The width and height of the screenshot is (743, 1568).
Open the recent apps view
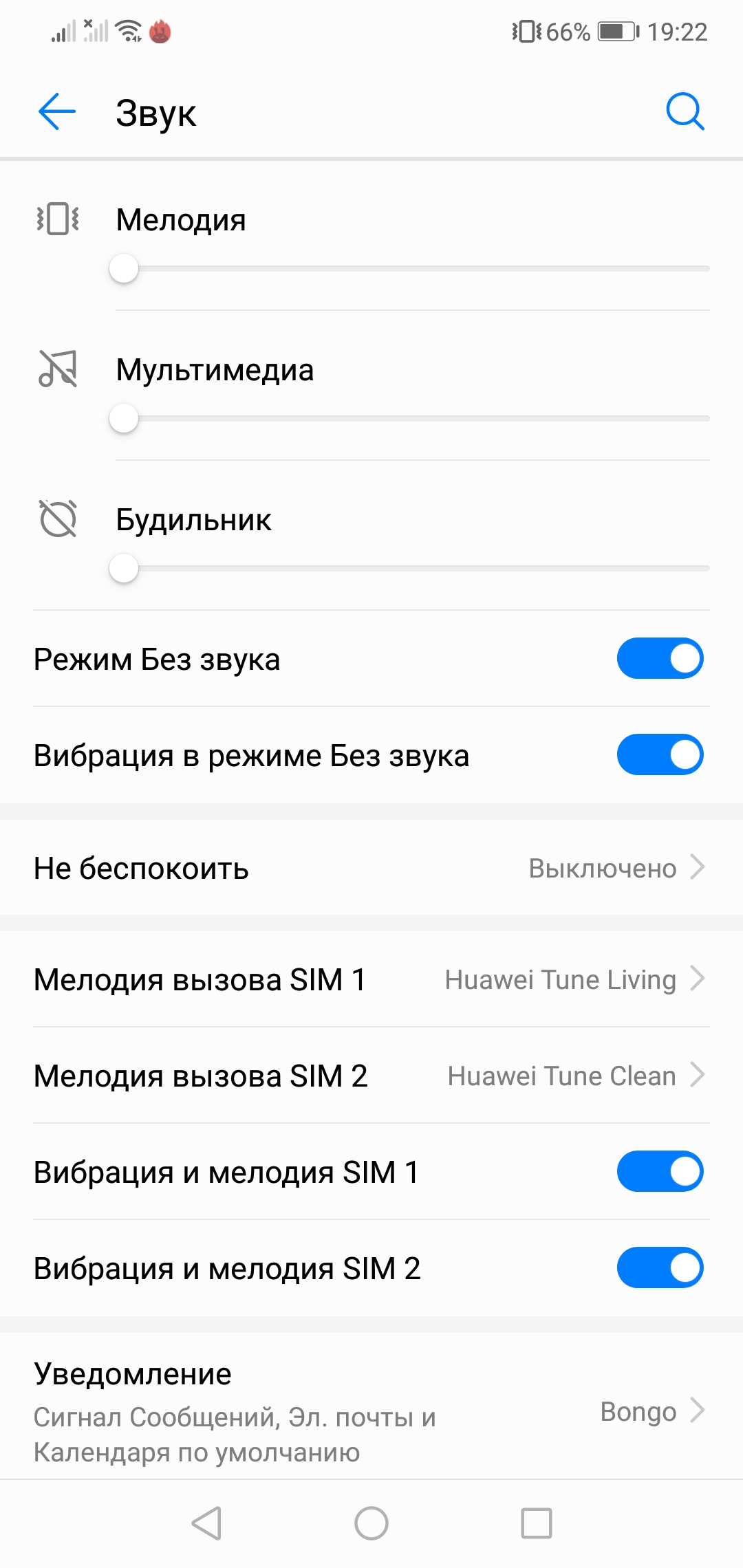(x=536, y=1523)
